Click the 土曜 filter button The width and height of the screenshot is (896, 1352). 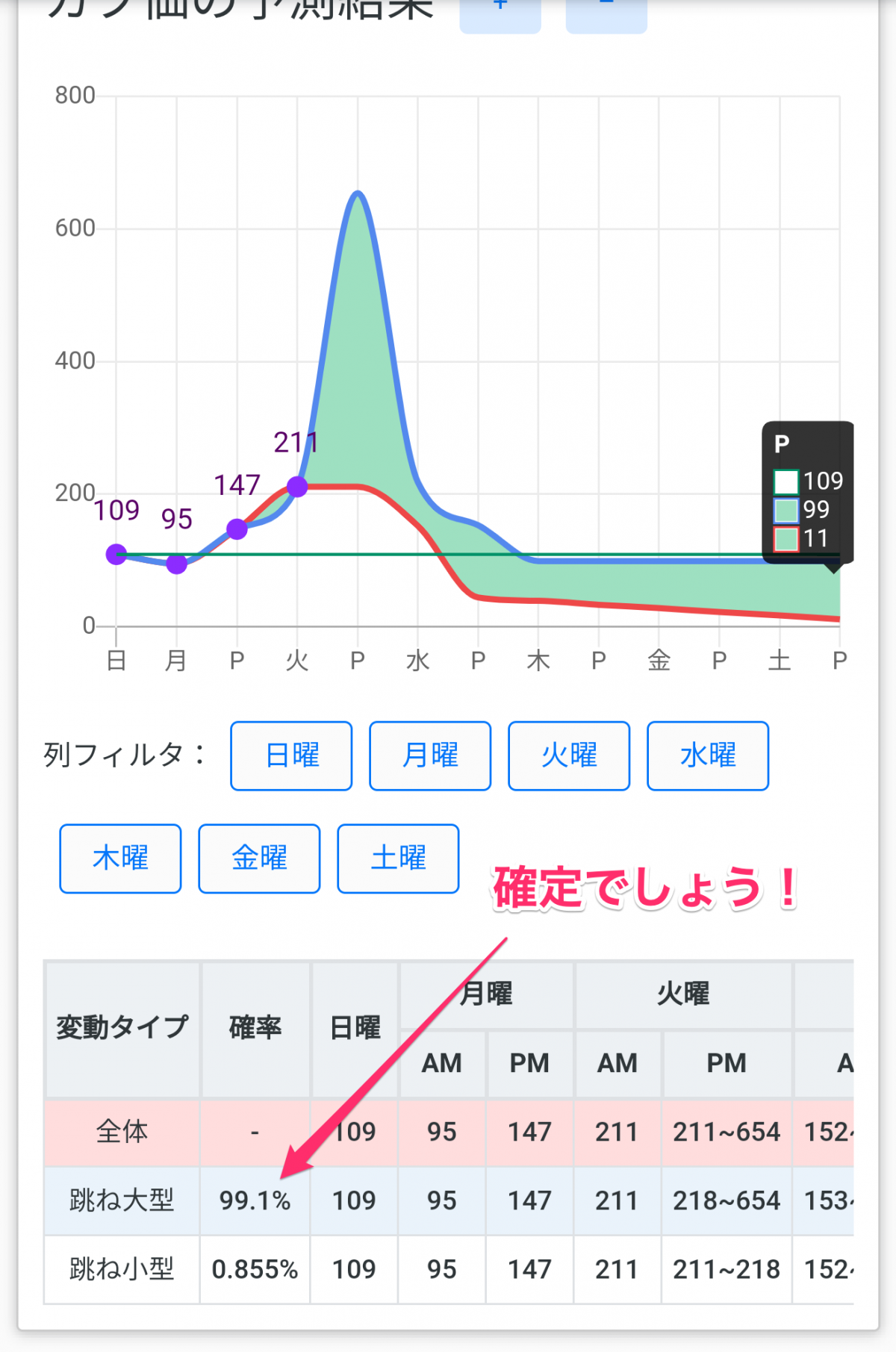(397, 858)
